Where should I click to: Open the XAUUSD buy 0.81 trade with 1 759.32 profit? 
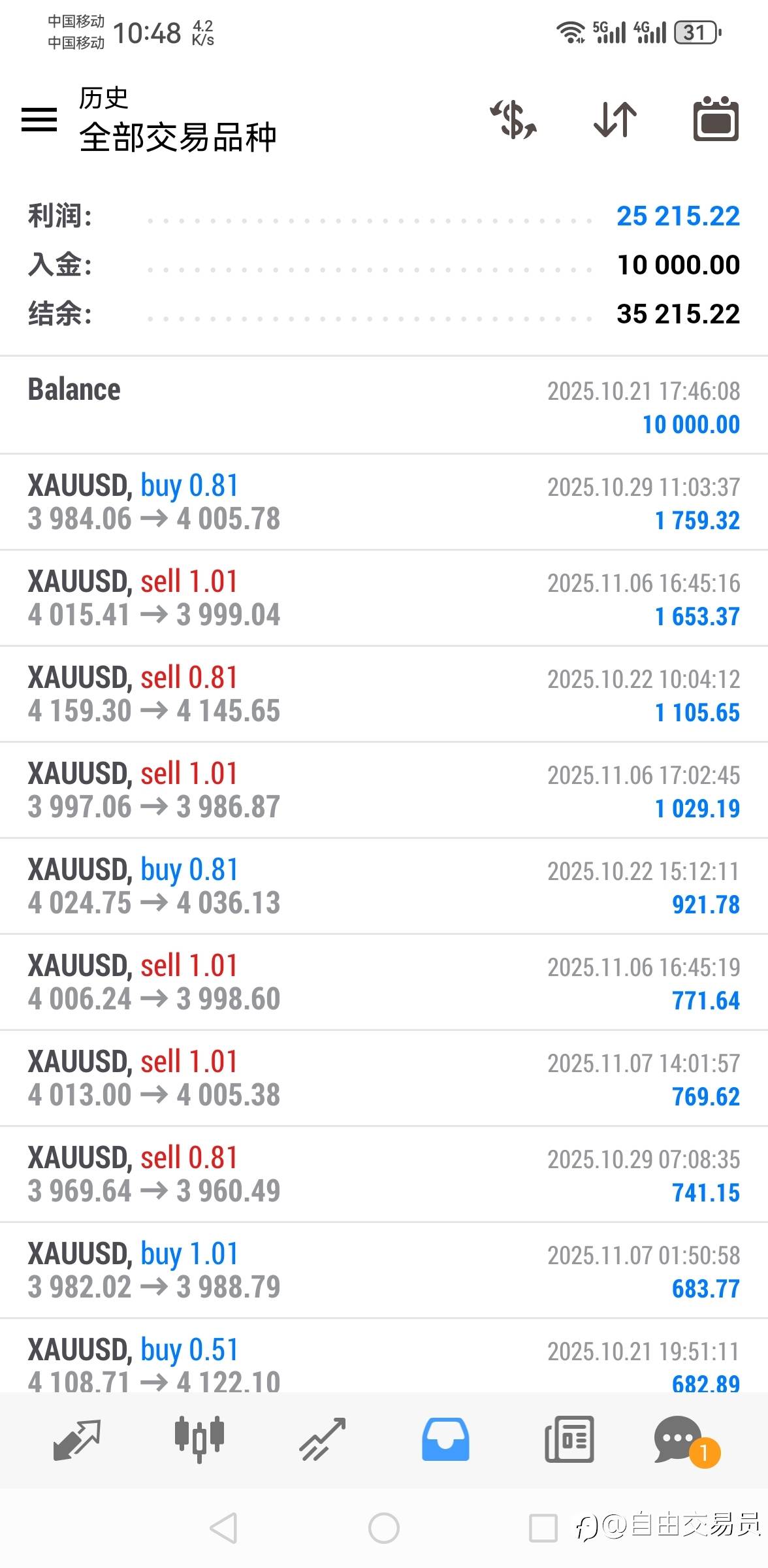coord(384,502)
